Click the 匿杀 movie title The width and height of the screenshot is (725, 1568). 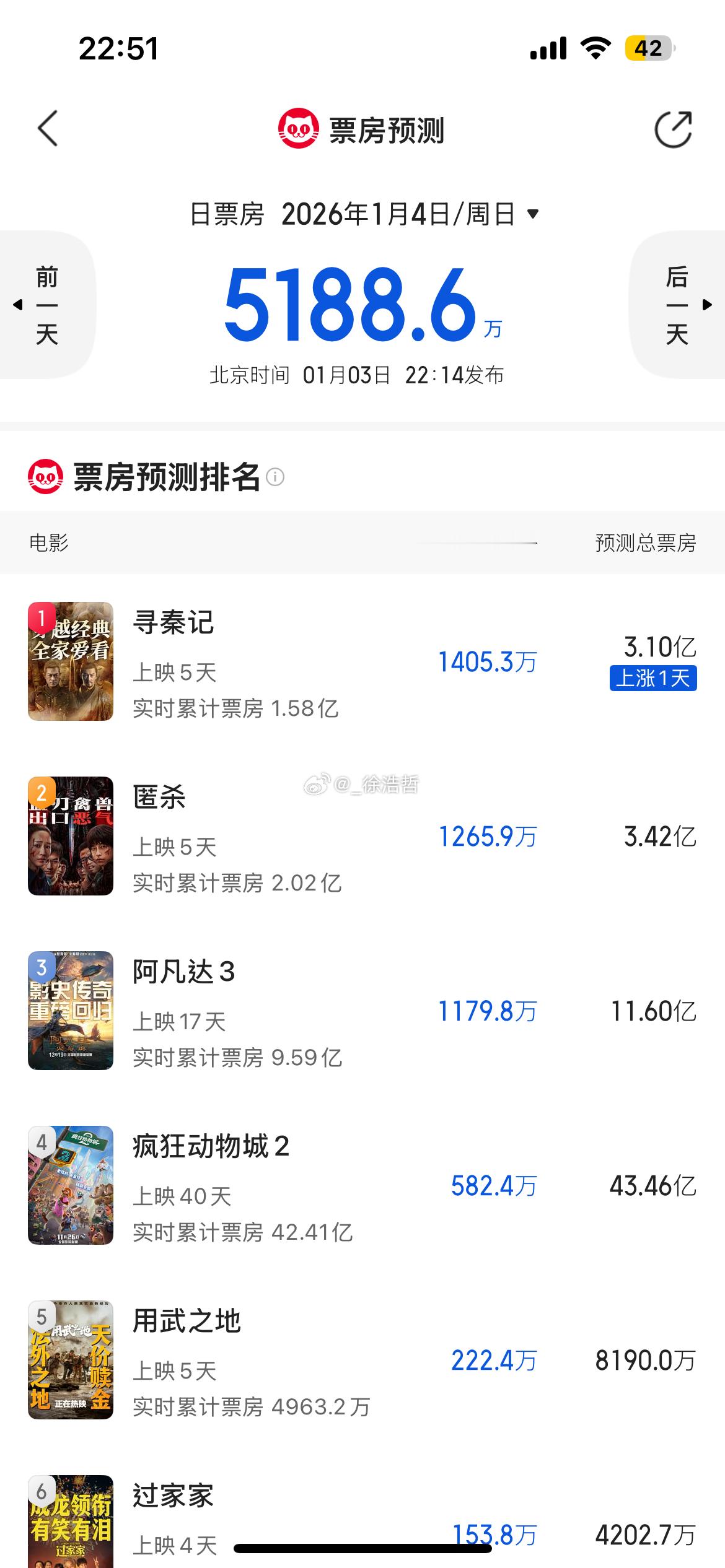click(160, 798)
